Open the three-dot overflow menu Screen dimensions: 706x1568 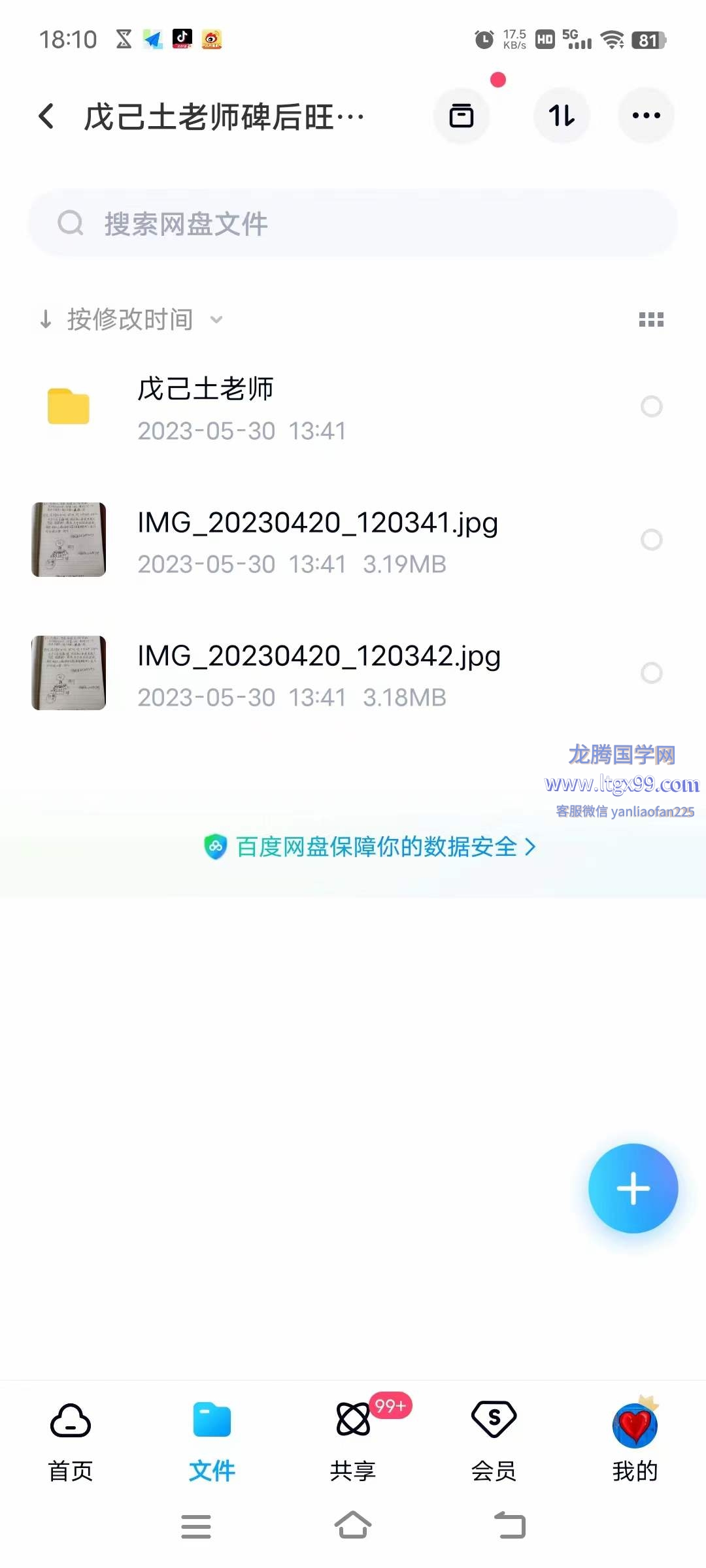pyautogui.click(x=646, y=116)
